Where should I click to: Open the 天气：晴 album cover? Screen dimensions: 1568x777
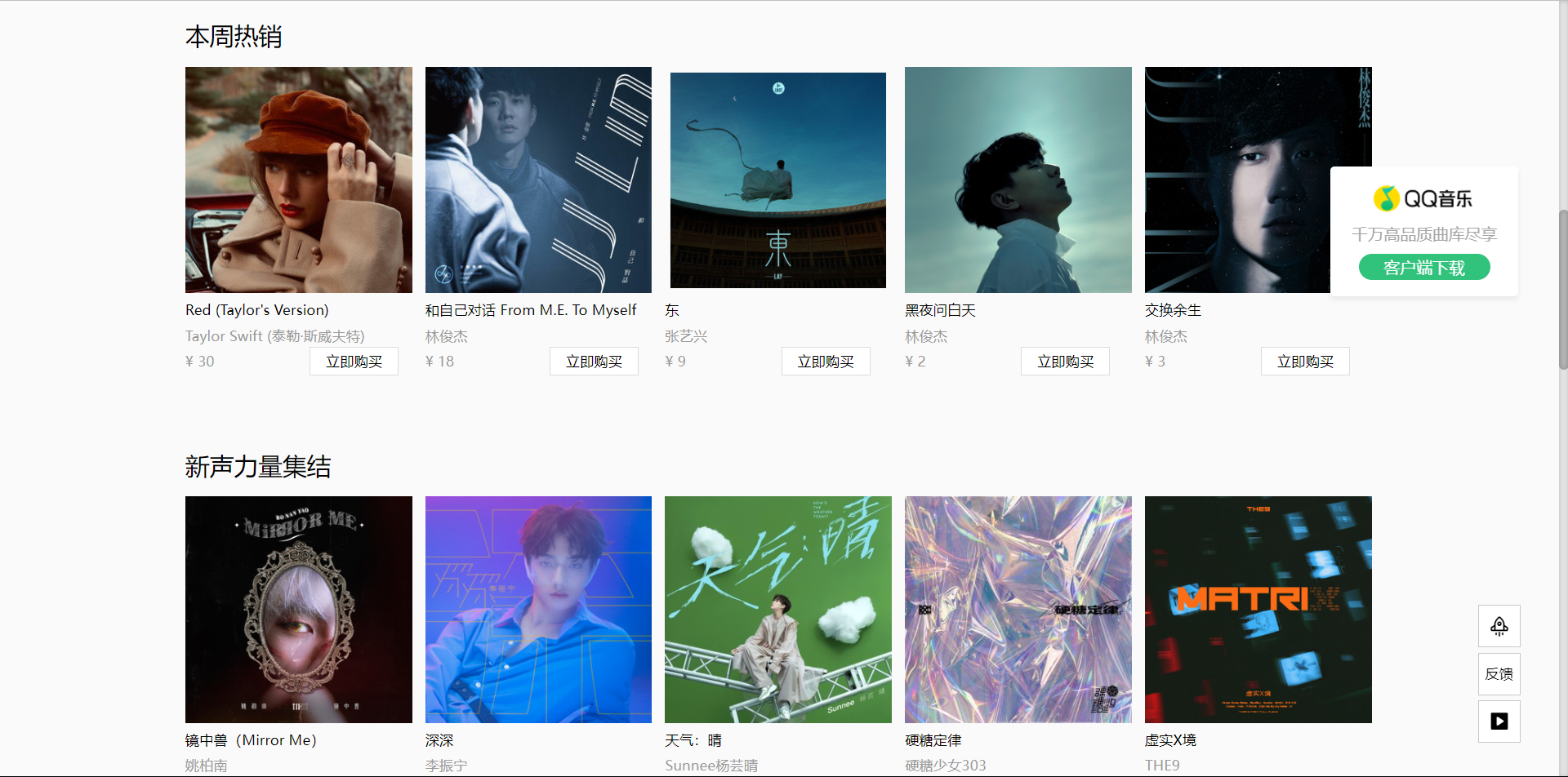(777, 609)
